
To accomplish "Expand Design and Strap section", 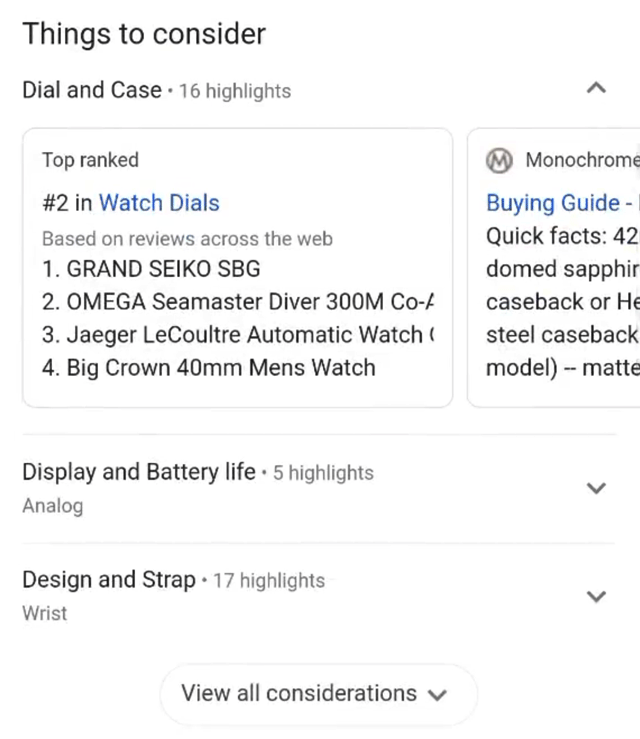I will click(x=596, y=596).
